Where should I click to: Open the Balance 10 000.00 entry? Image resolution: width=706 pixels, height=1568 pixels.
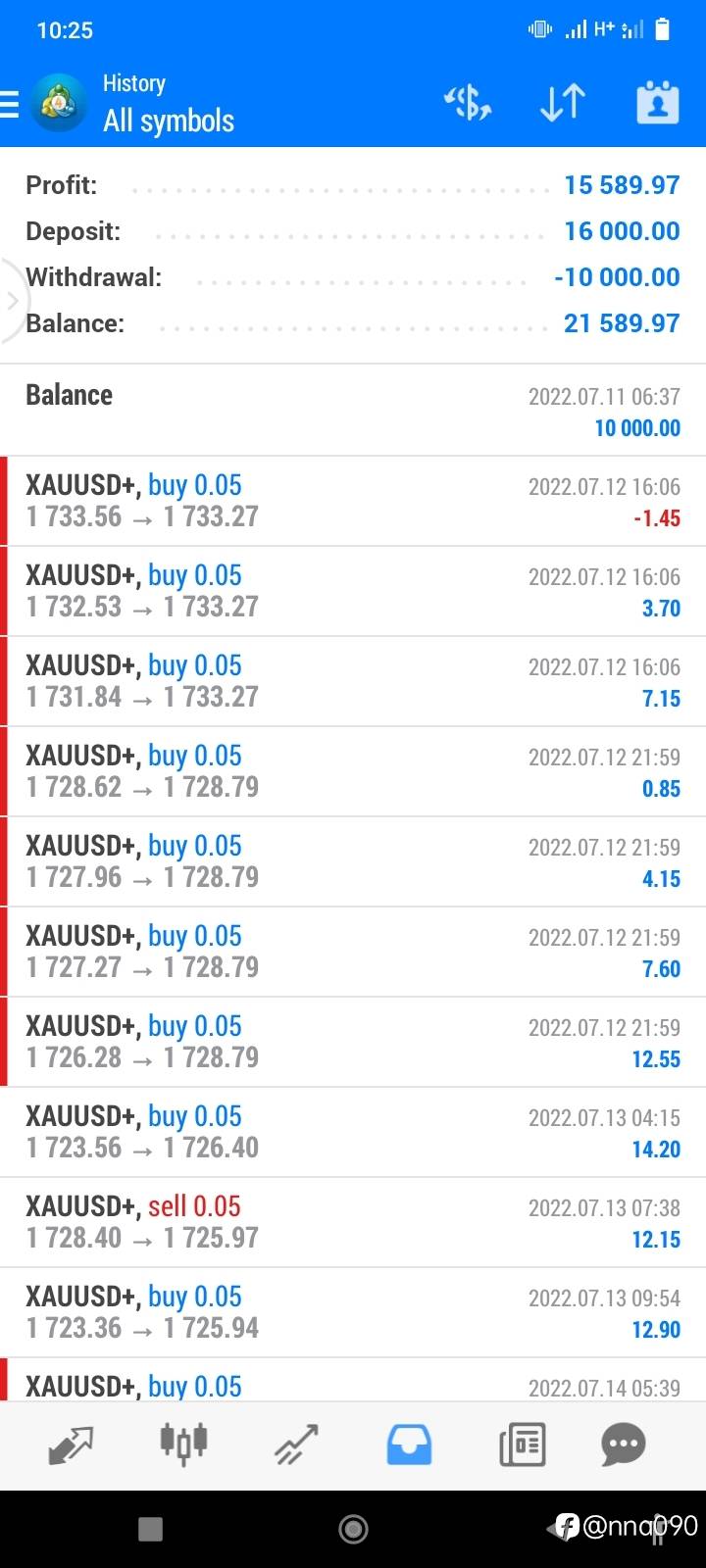point(353,410)
